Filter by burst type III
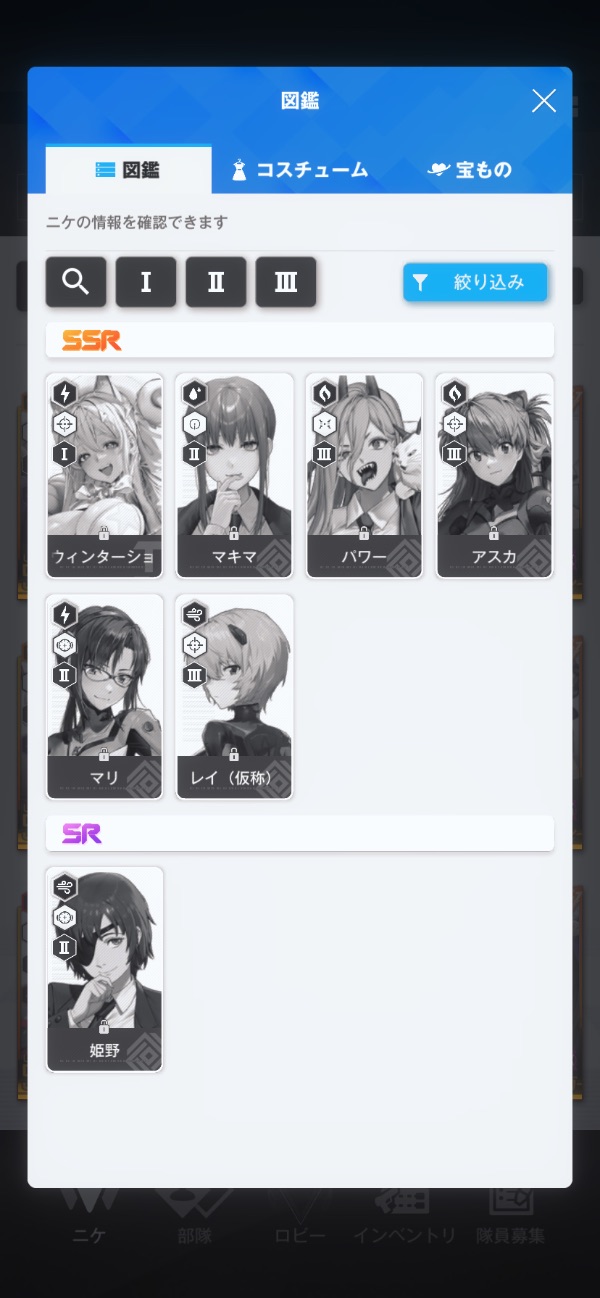 click(x=286, y=282)
